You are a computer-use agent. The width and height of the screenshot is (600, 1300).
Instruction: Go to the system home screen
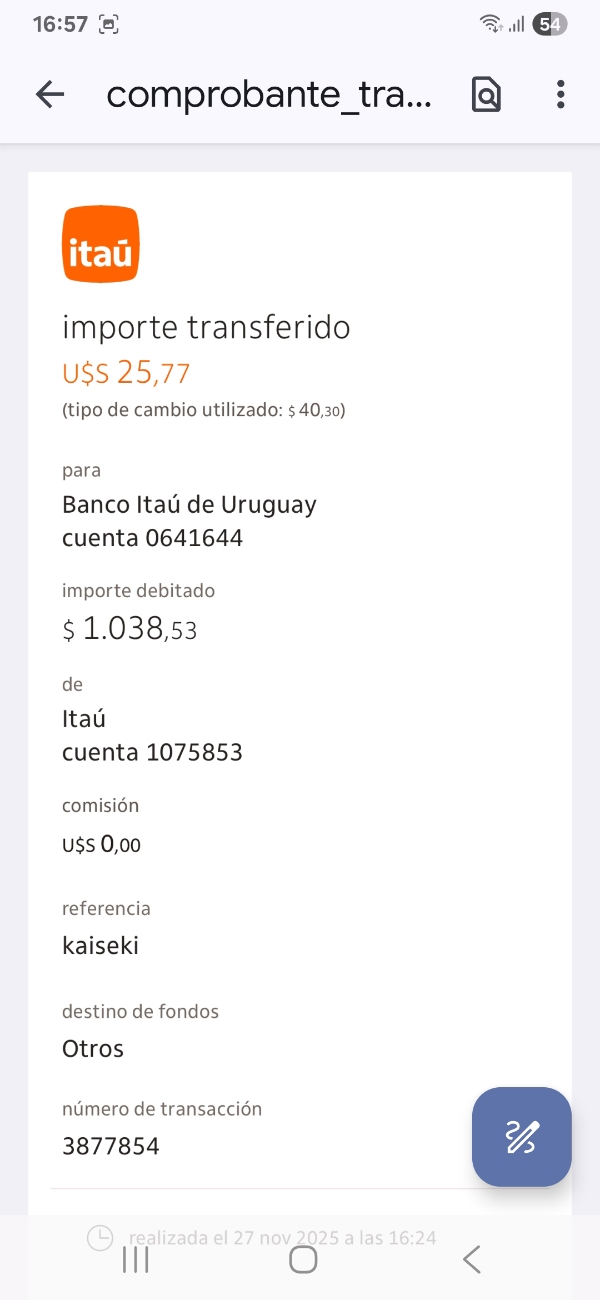(x=303, y=1259)
